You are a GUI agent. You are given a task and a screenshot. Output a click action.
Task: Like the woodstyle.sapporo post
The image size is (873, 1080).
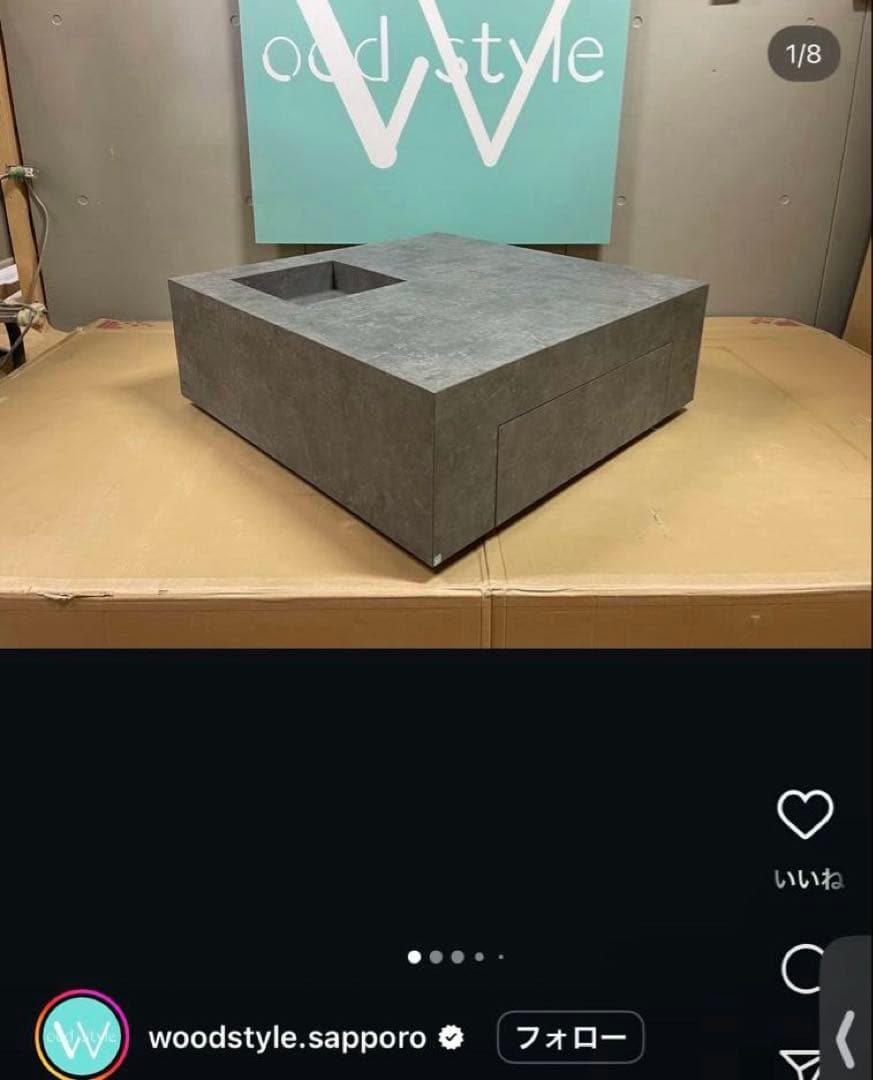click(x=805, y=815)
